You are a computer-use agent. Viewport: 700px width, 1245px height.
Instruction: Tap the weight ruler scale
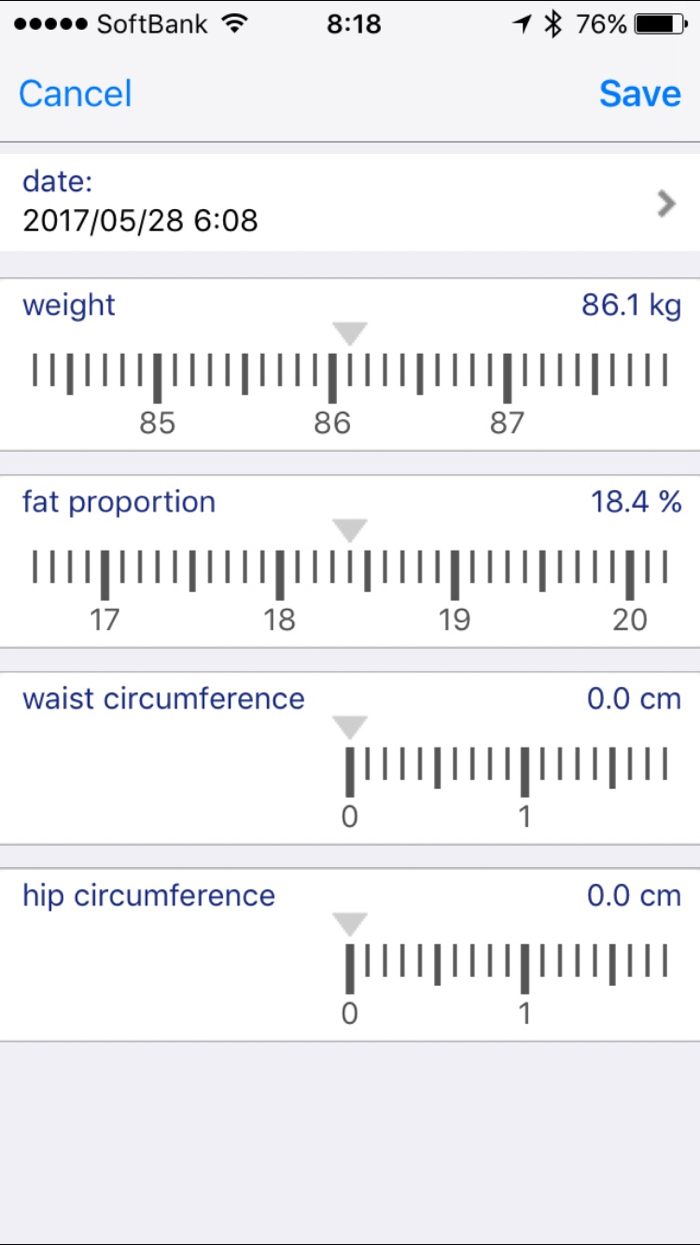(350, 380)
